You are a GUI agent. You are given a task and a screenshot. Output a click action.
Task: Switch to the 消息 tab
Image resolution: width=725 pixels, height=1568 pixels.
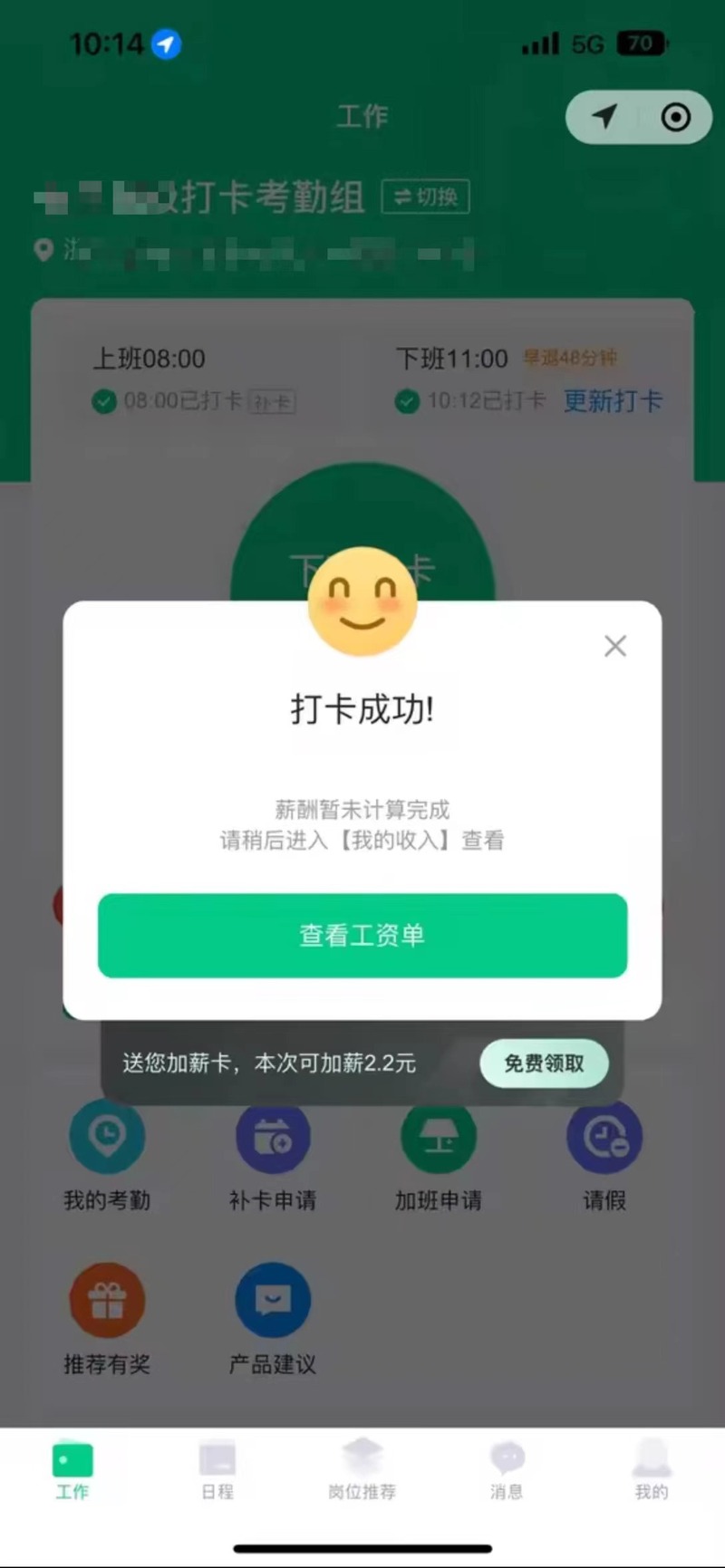click(507, 1469)
